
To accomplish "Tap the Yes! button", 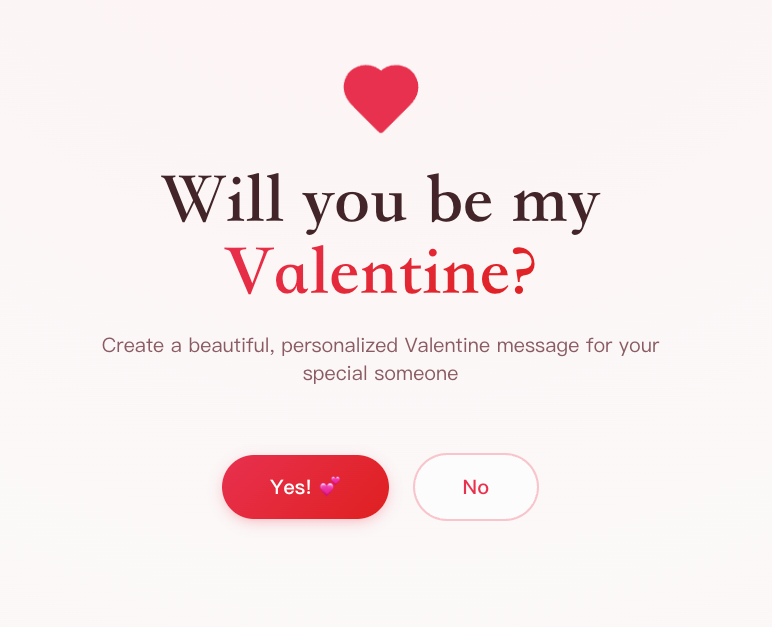I will [305, 487].
